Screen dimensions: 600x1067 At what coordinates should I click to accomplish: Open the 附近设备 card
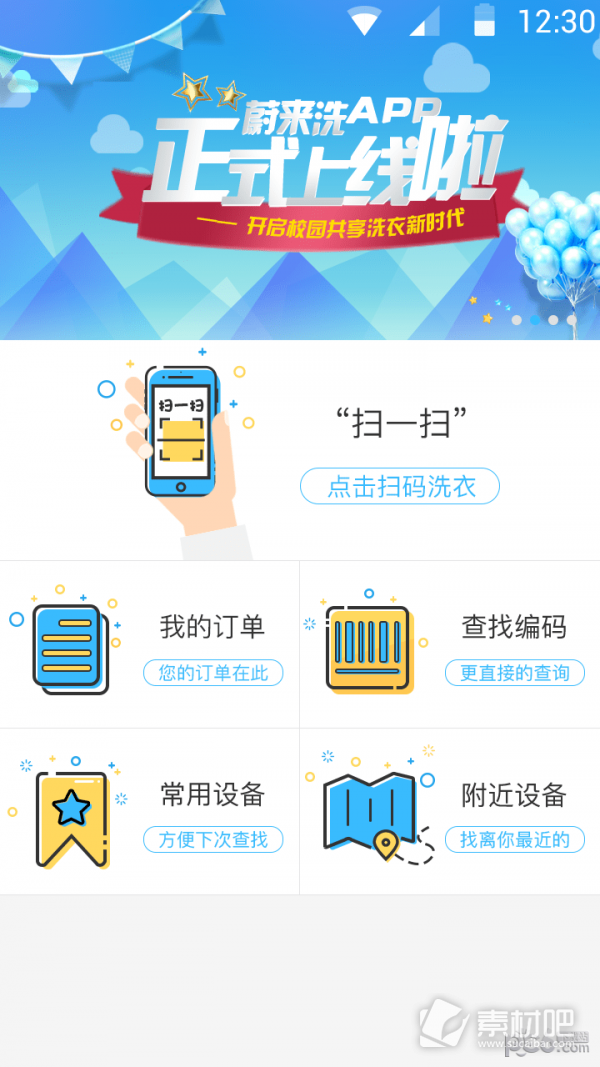[450, 811]
